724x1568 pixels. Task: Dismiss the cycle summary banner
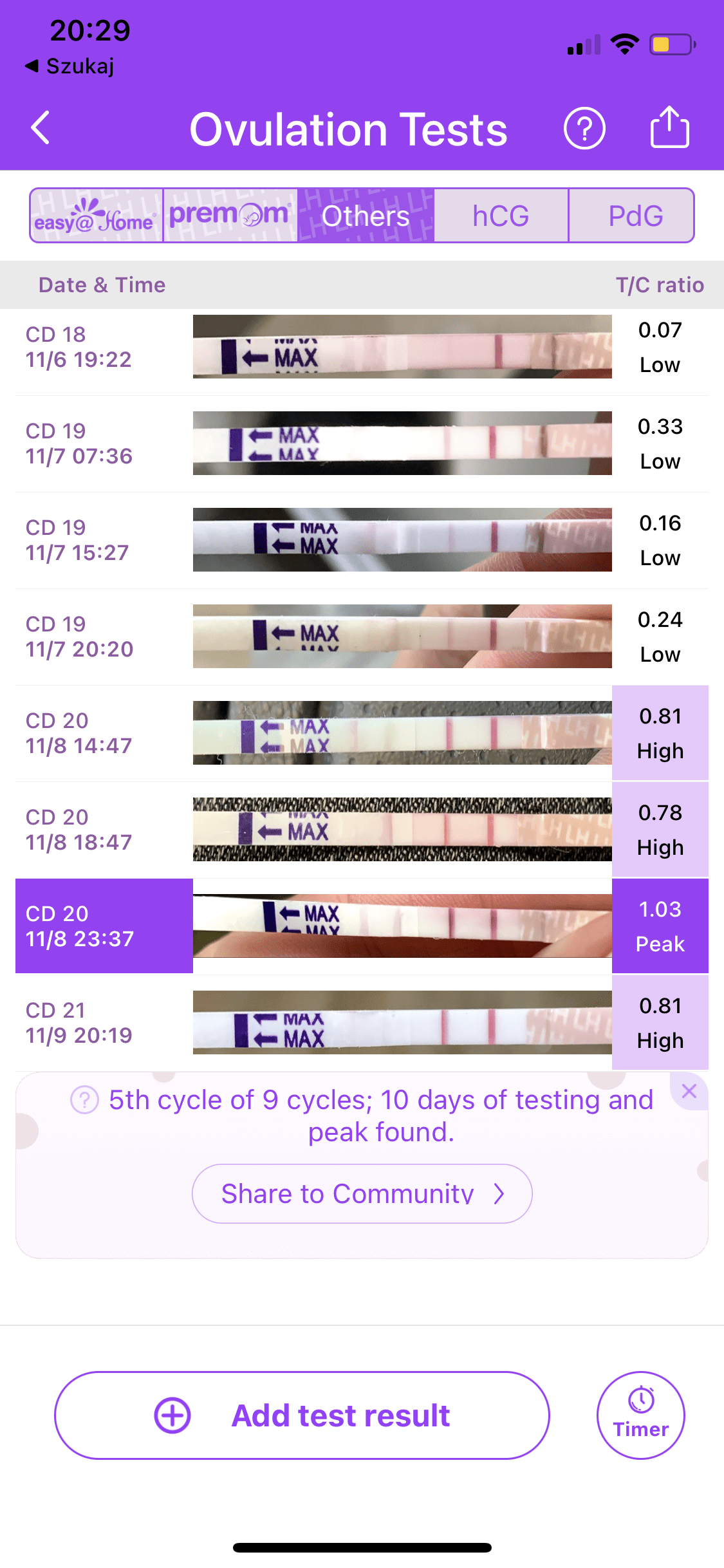689,1091
